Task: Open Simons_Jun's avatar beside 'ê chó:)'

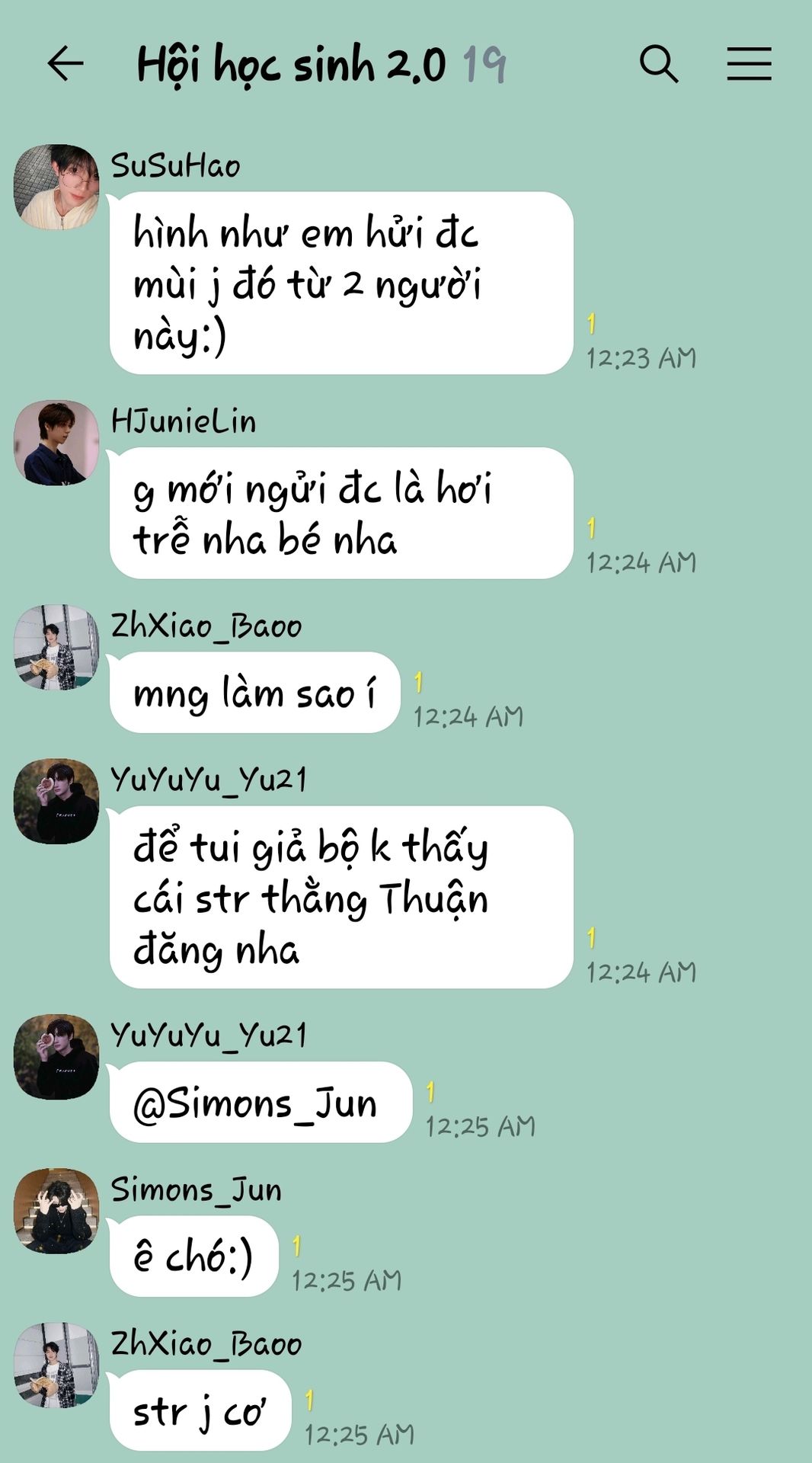Action: click(56, 1211)
